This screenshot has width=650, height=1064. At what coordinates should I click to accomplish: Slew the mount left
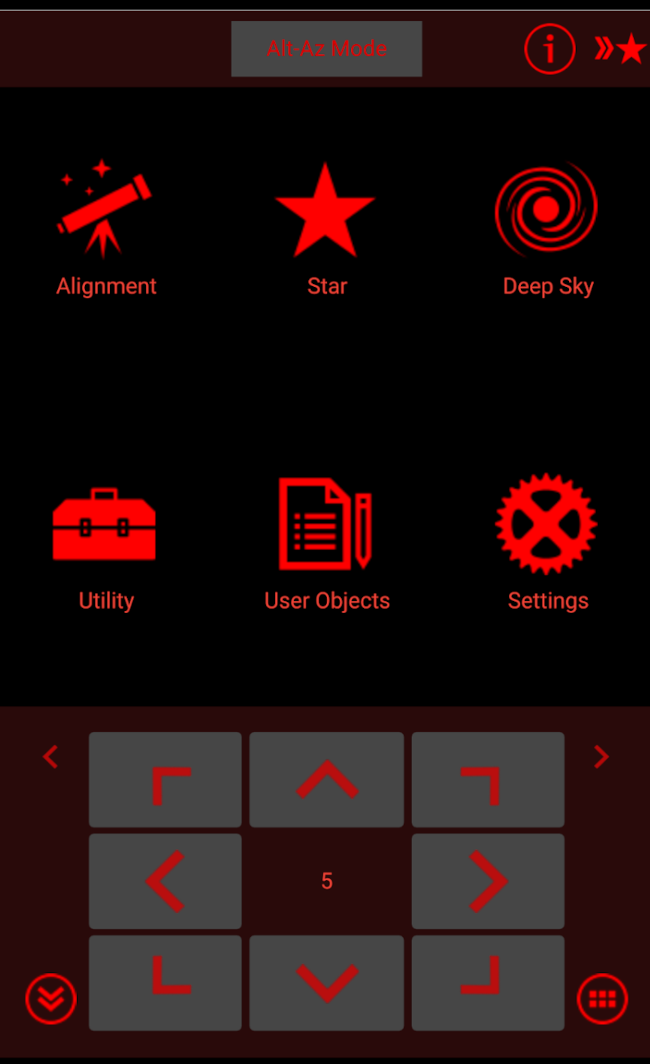[165, 881]
